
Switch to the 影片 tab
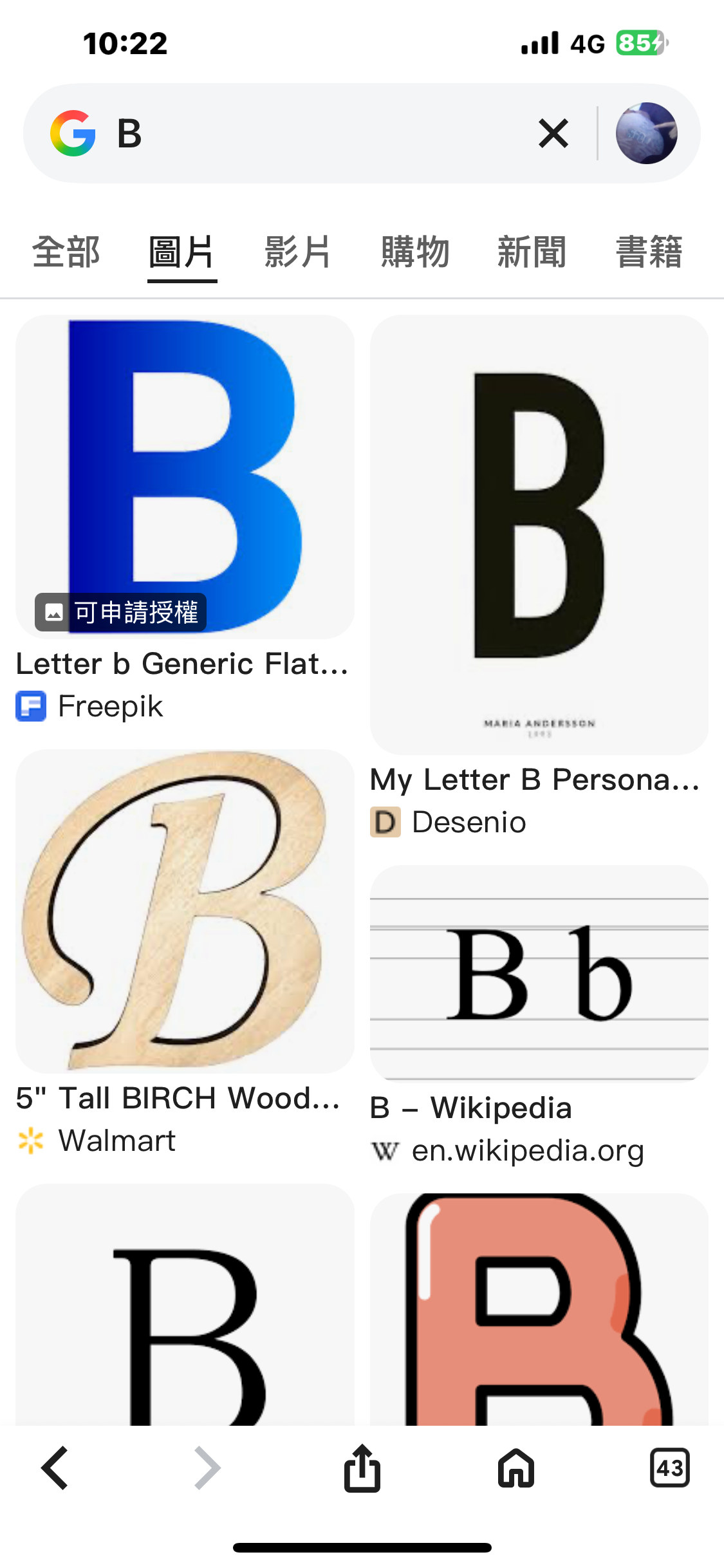tap(298, 252)
